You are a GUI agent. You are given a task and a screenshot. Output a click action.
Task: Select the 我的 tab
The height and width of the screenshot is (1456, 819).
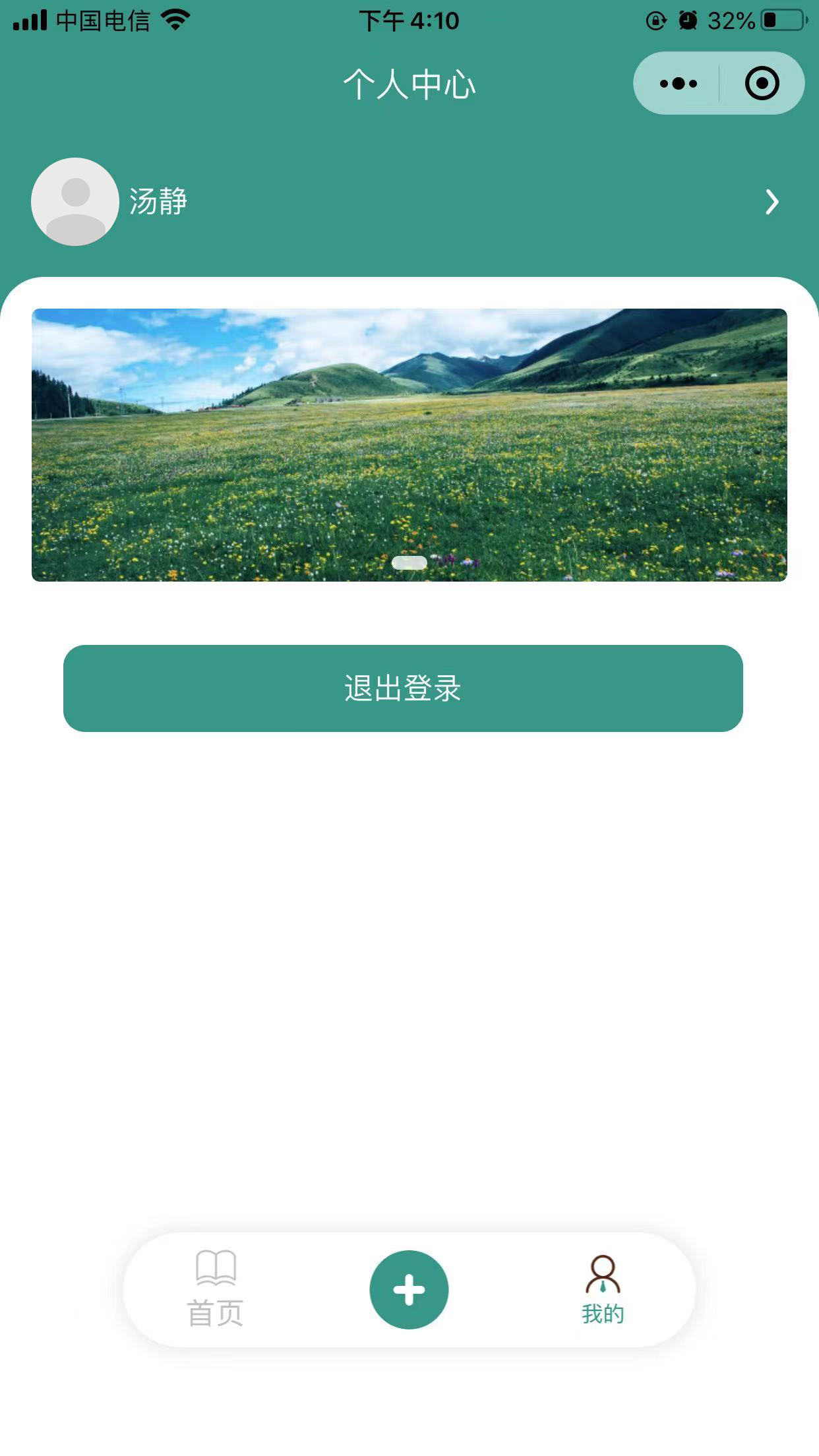pyautogui.click(x=603, y=1290)
